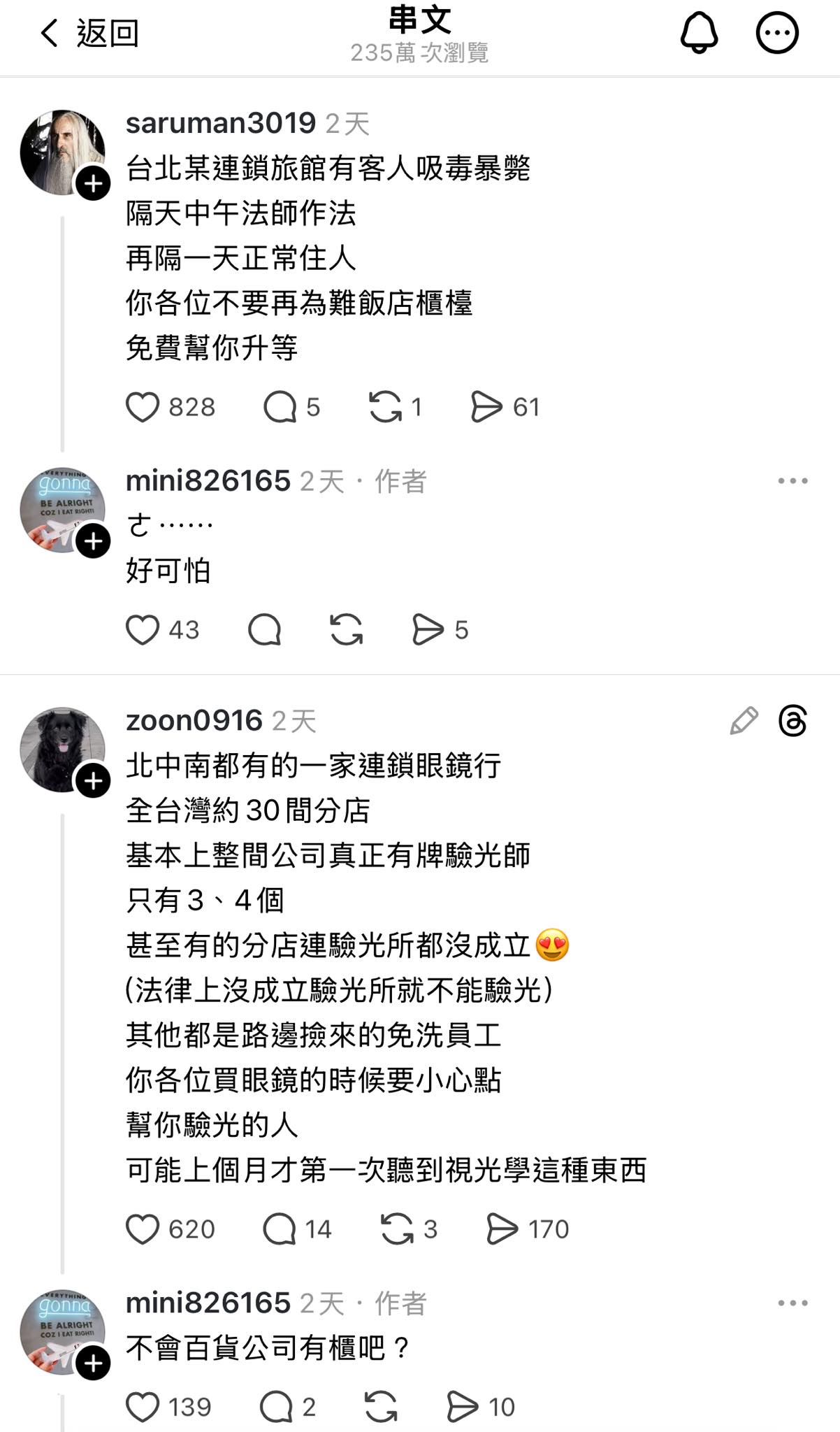This screenshot has height=1432, width=840.
Task: Follow saruman3019 via avatar plus badge
Action: point(93,184)
